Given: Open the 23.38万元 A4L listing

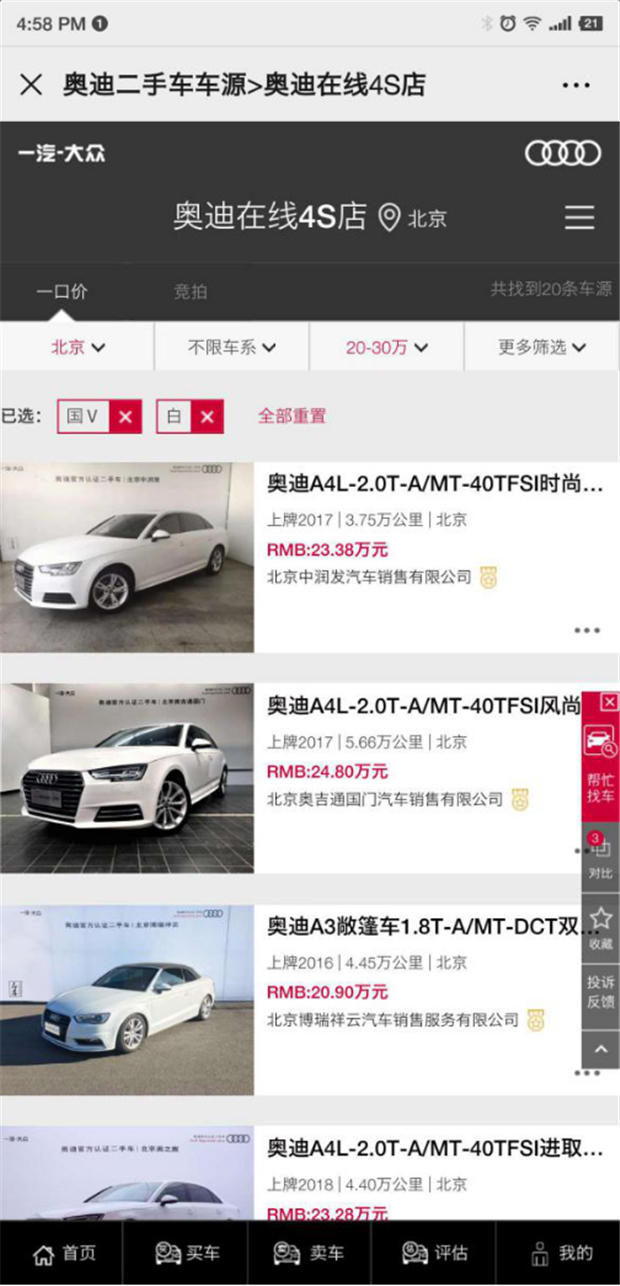Looking at the screenshot, I should pyautogui.click(x=434, y=485).
